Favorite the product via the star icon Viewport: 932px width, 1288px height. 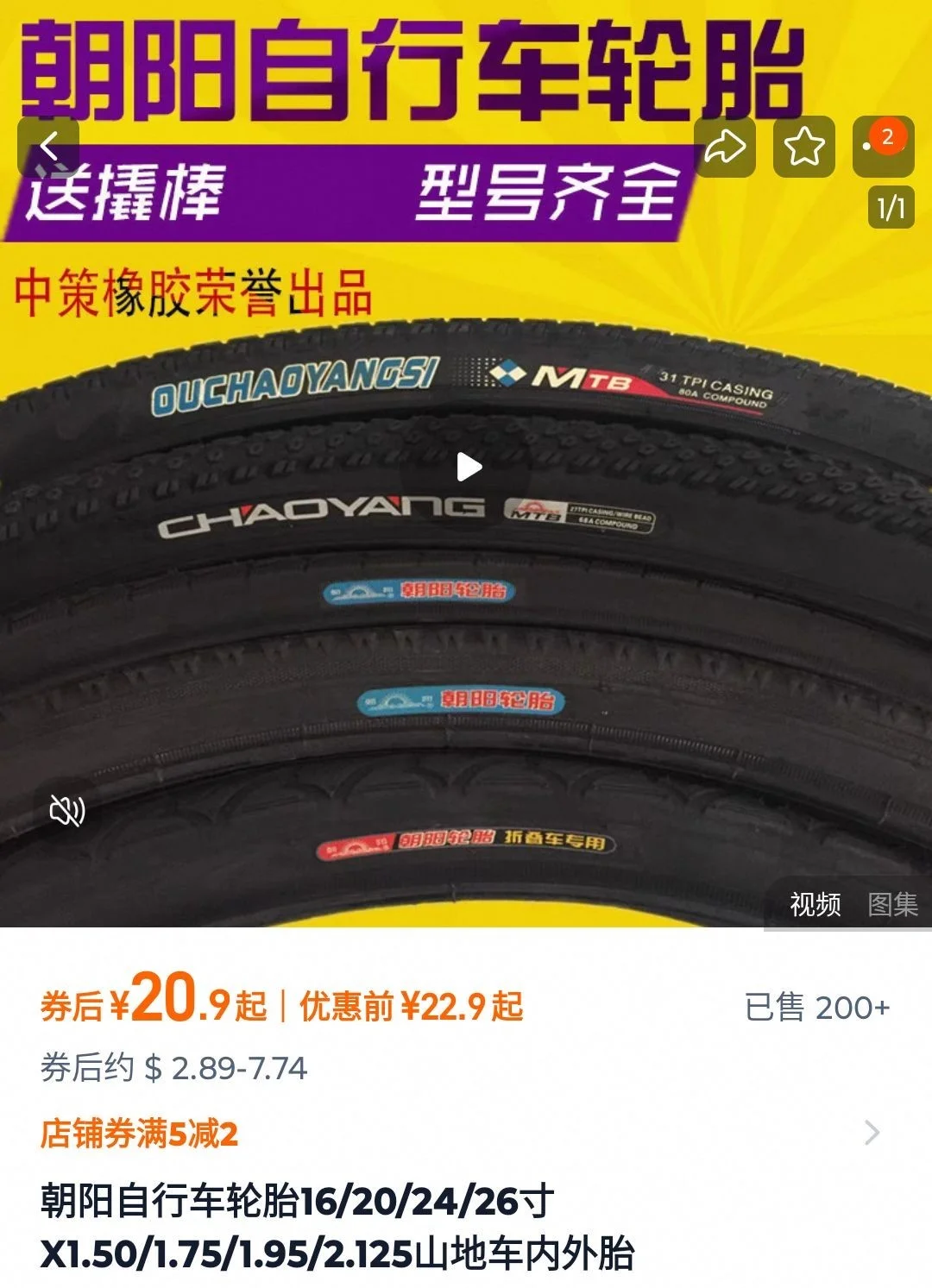coord(804,147)
